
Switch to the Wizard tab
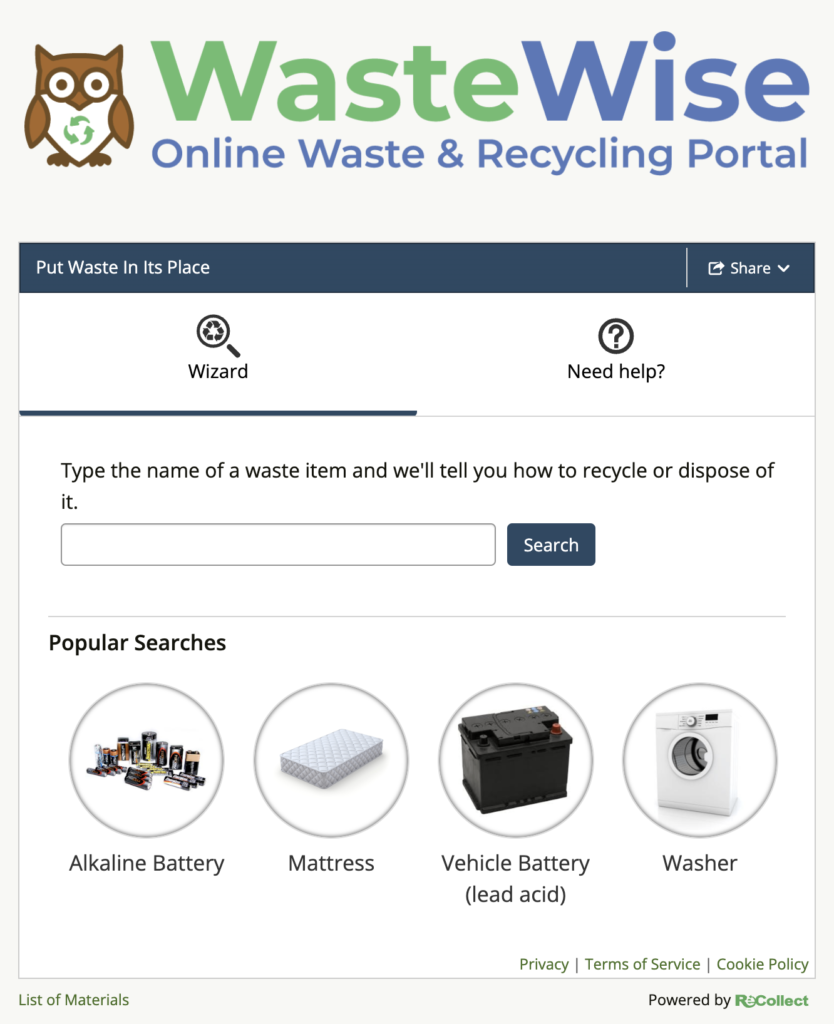point(218,351)
